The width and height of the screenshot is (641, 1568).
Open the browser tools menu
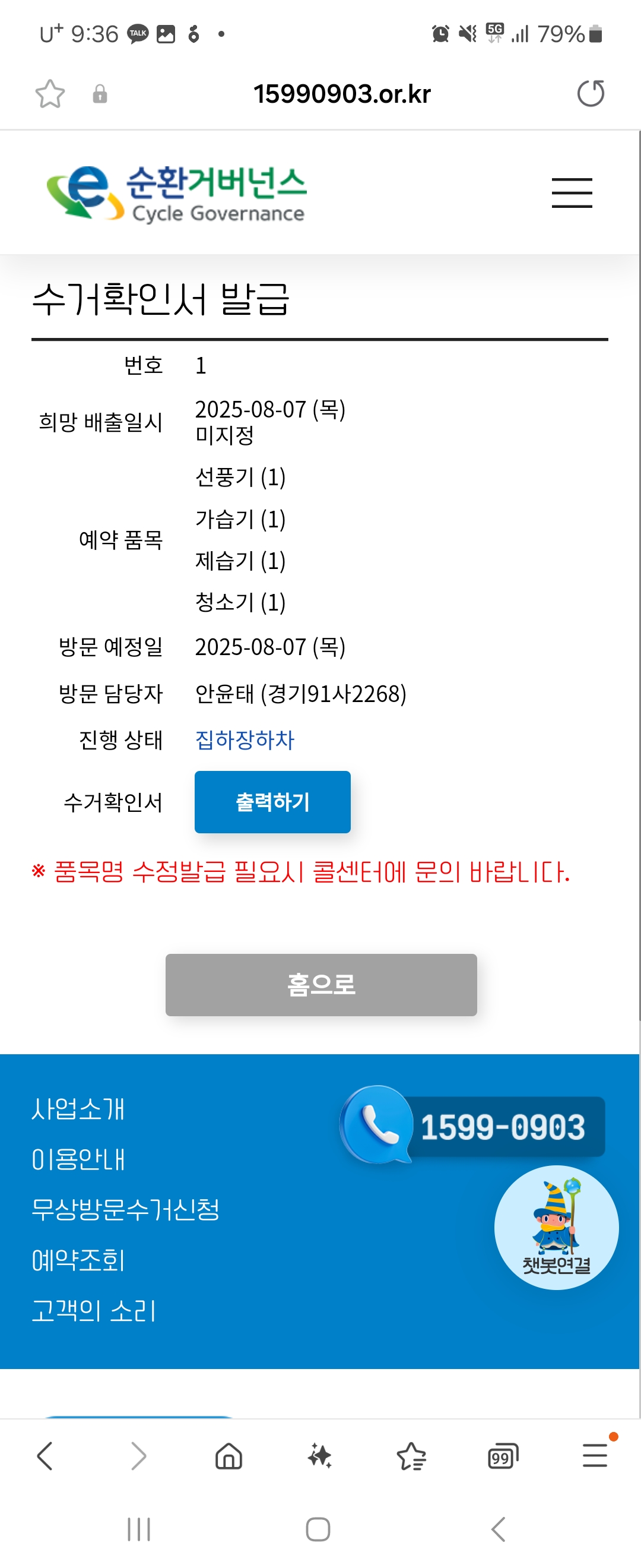click(x=594, y=1456)
